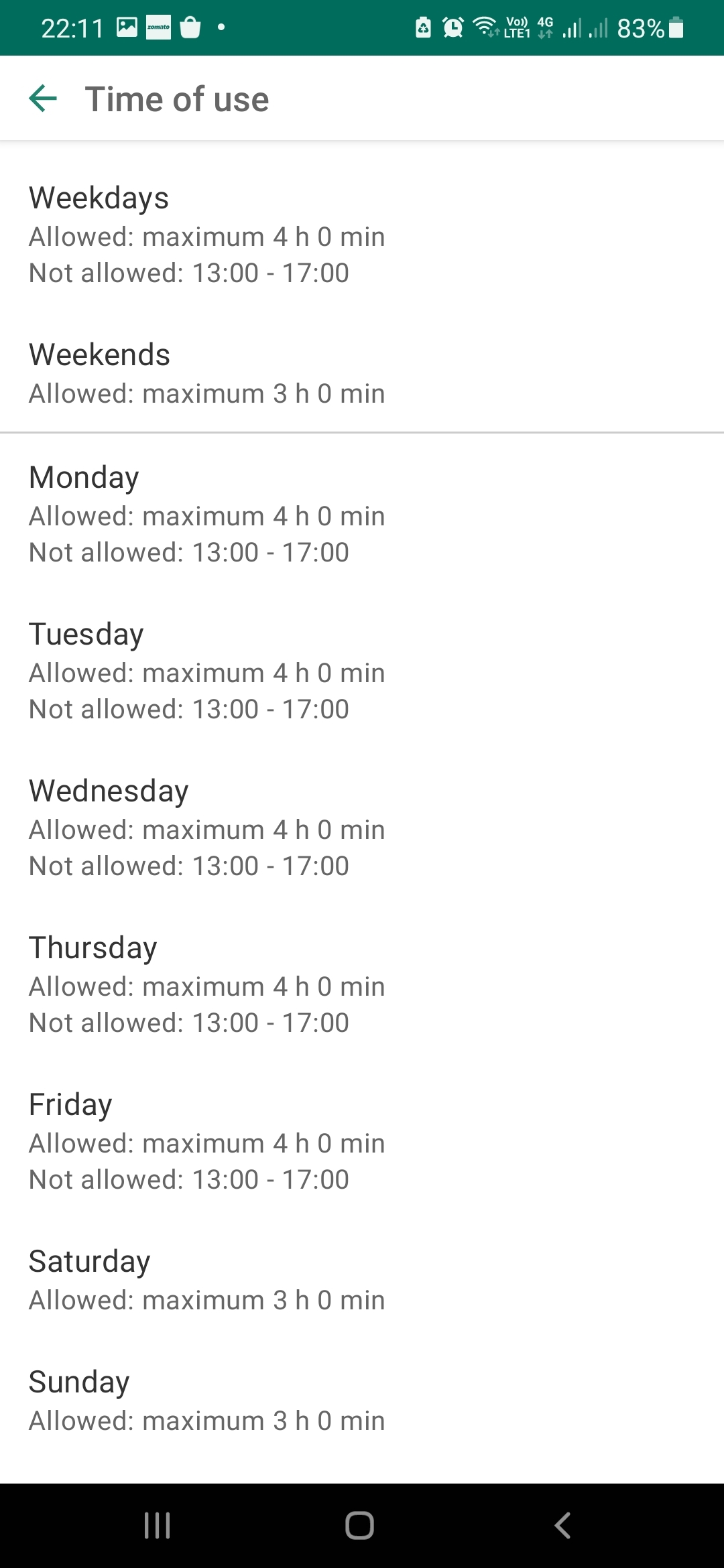Screen dimensions: 724x1568
Task: Edit Monday's allowed time
Action: [x=362, y=514]
